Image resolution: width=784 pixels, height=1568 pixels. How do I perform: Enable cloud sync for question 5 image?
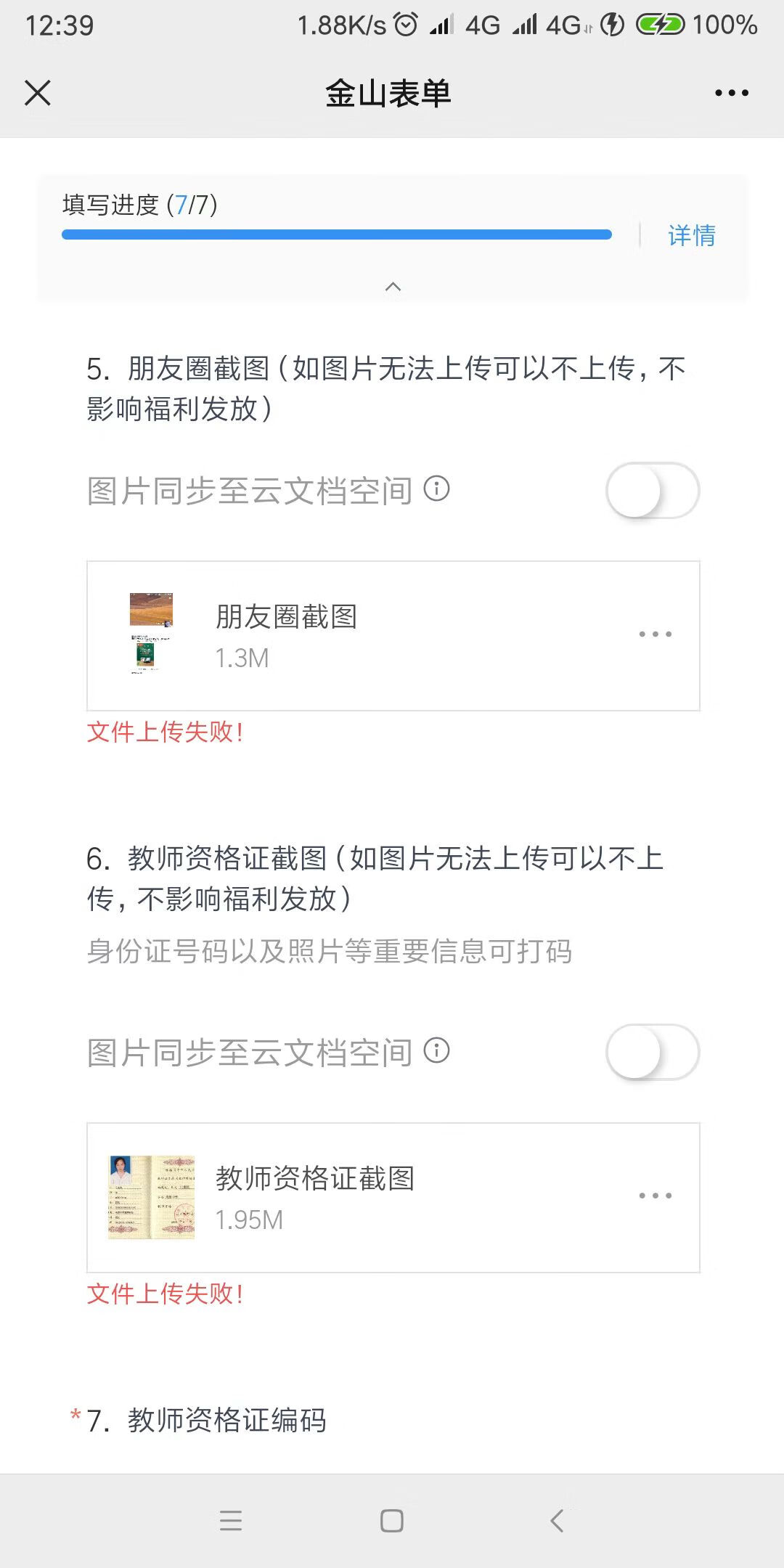tap(652, 491)
